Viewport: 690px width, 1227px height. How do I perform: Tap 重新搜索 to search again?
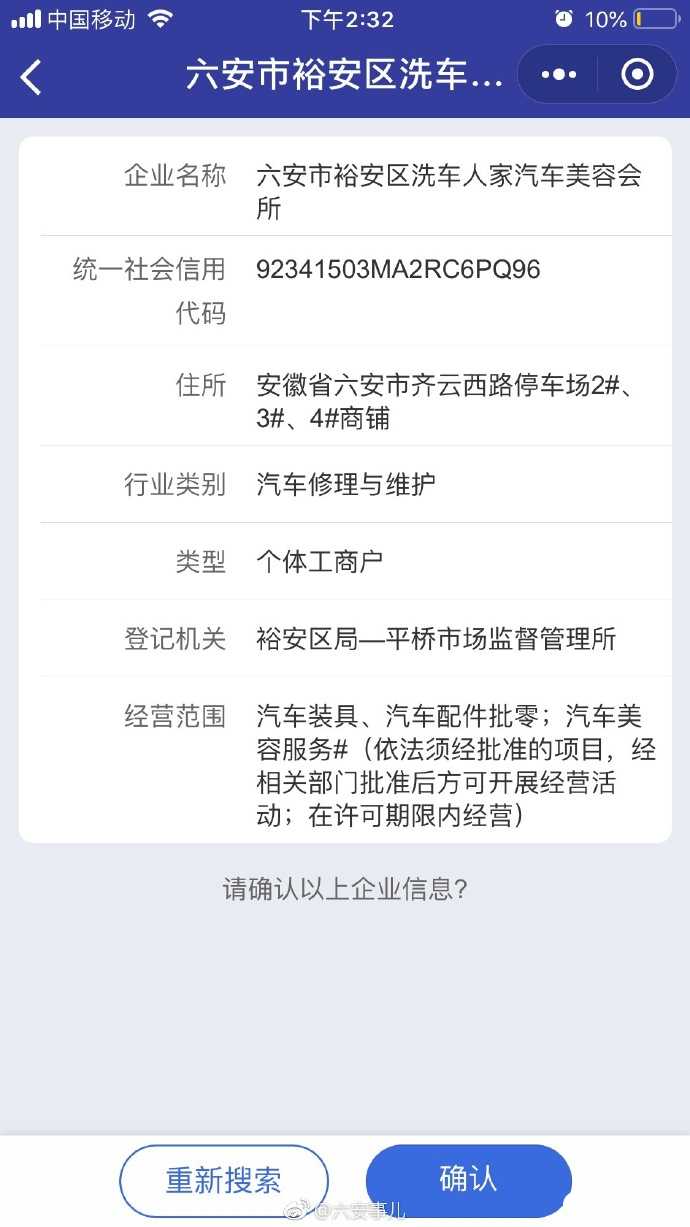(x=224, y=1180)
